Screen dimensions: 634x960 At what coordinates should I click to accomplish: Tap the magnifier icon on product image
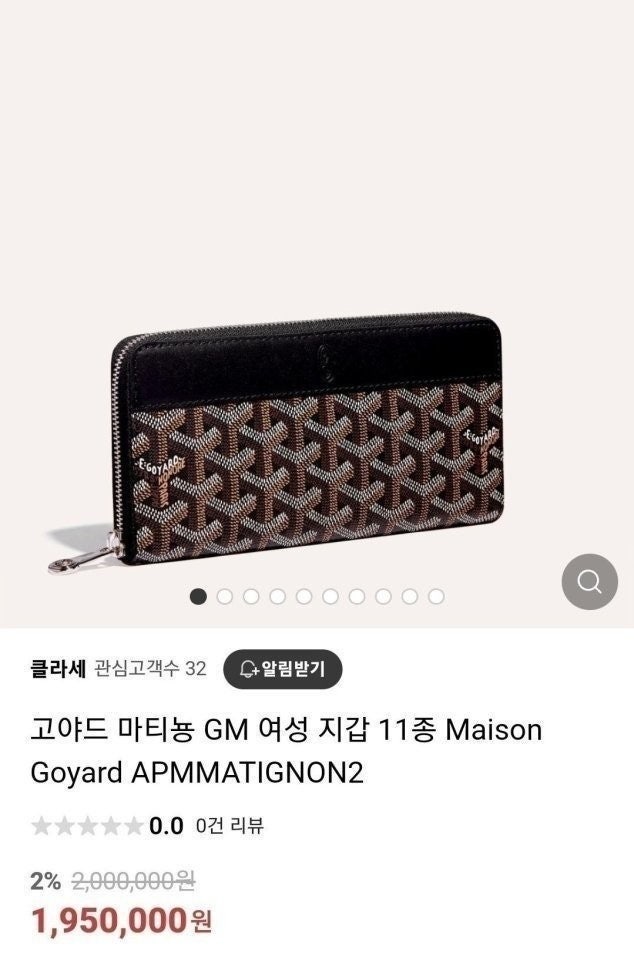point(589,581)
